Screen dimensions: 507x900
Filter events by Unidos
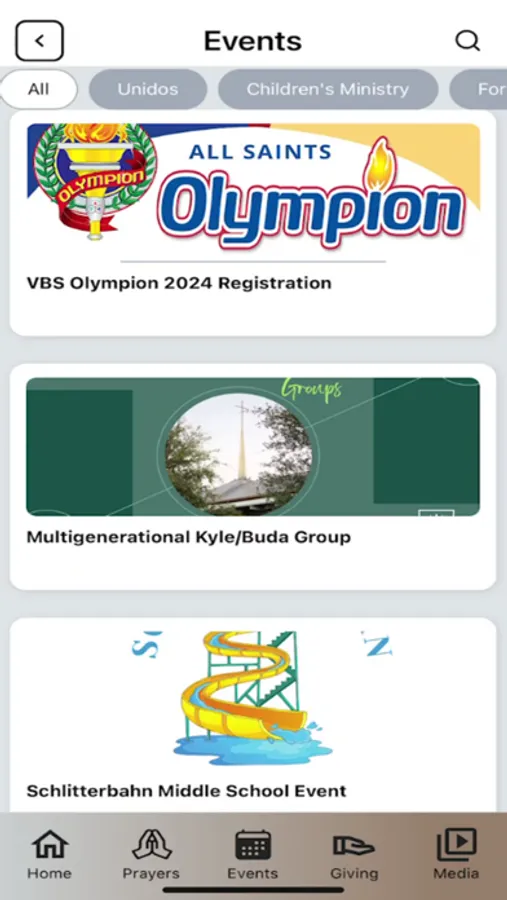pos(148,90)
